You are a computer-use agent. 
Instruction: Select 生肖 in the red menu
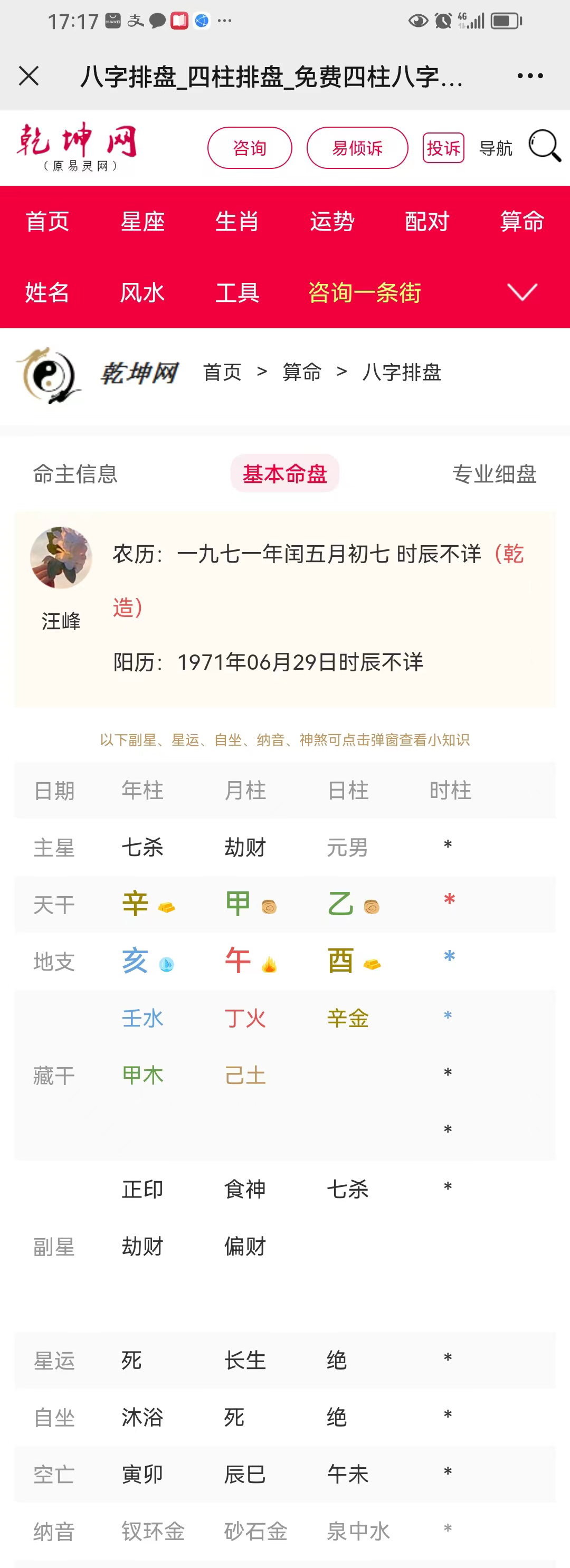click(237, 222)
